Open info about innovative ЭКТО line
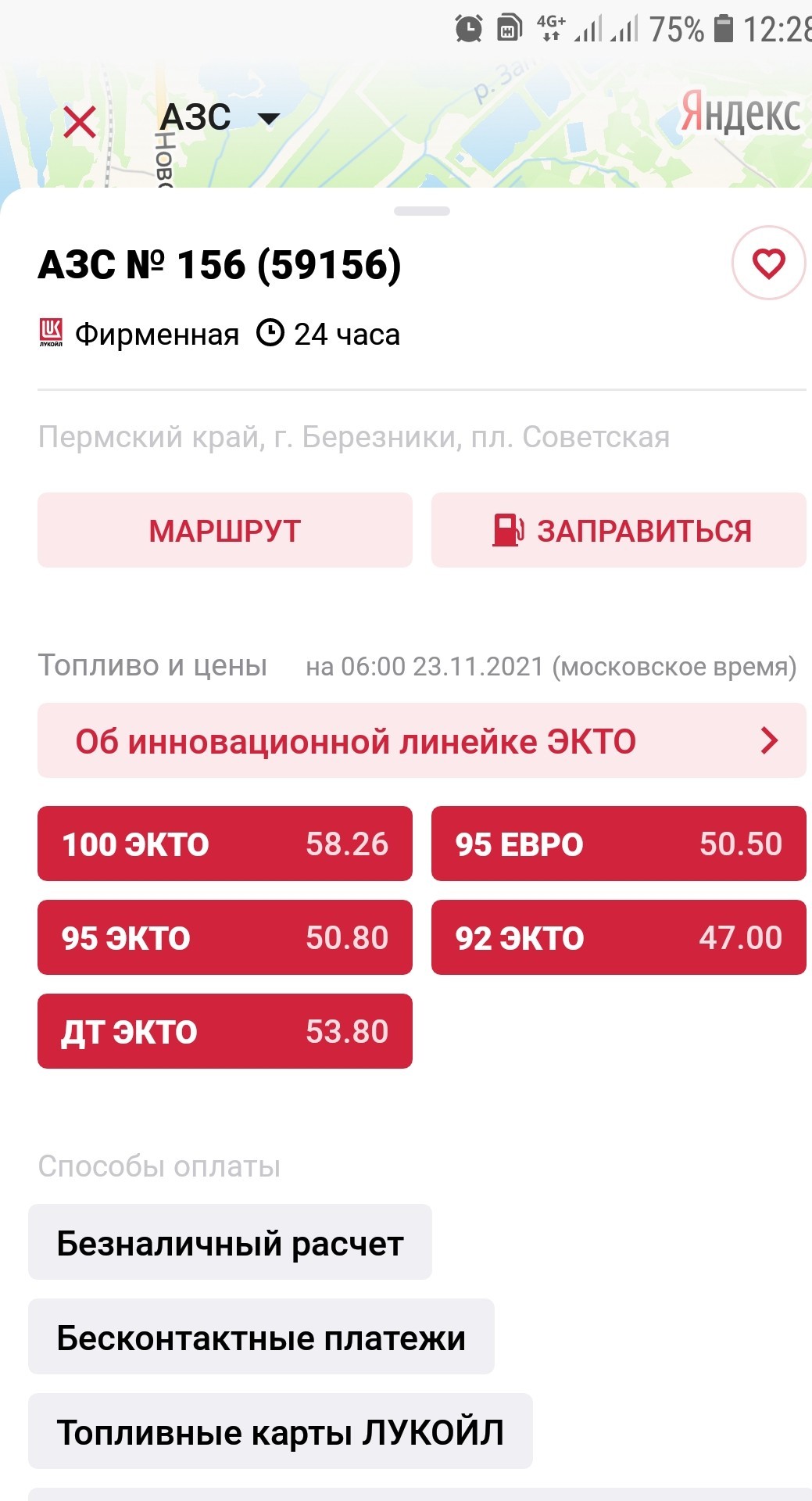Image resolution: width=812 pixels, height=1501 pixels. click(x=422, y=740)
